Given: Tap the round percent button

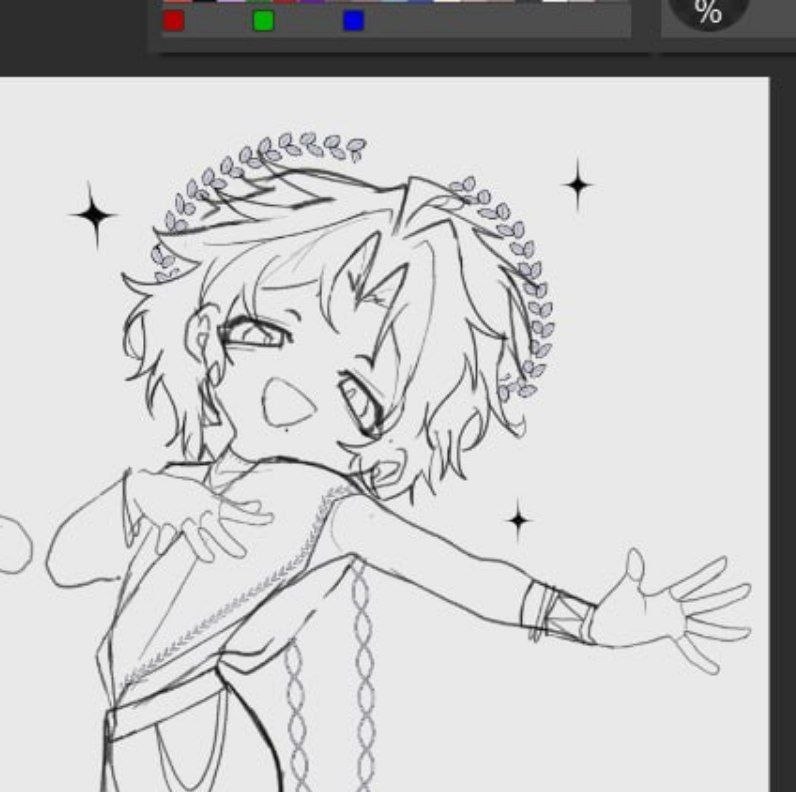Looking at the screenshot, I should (709, 11).
